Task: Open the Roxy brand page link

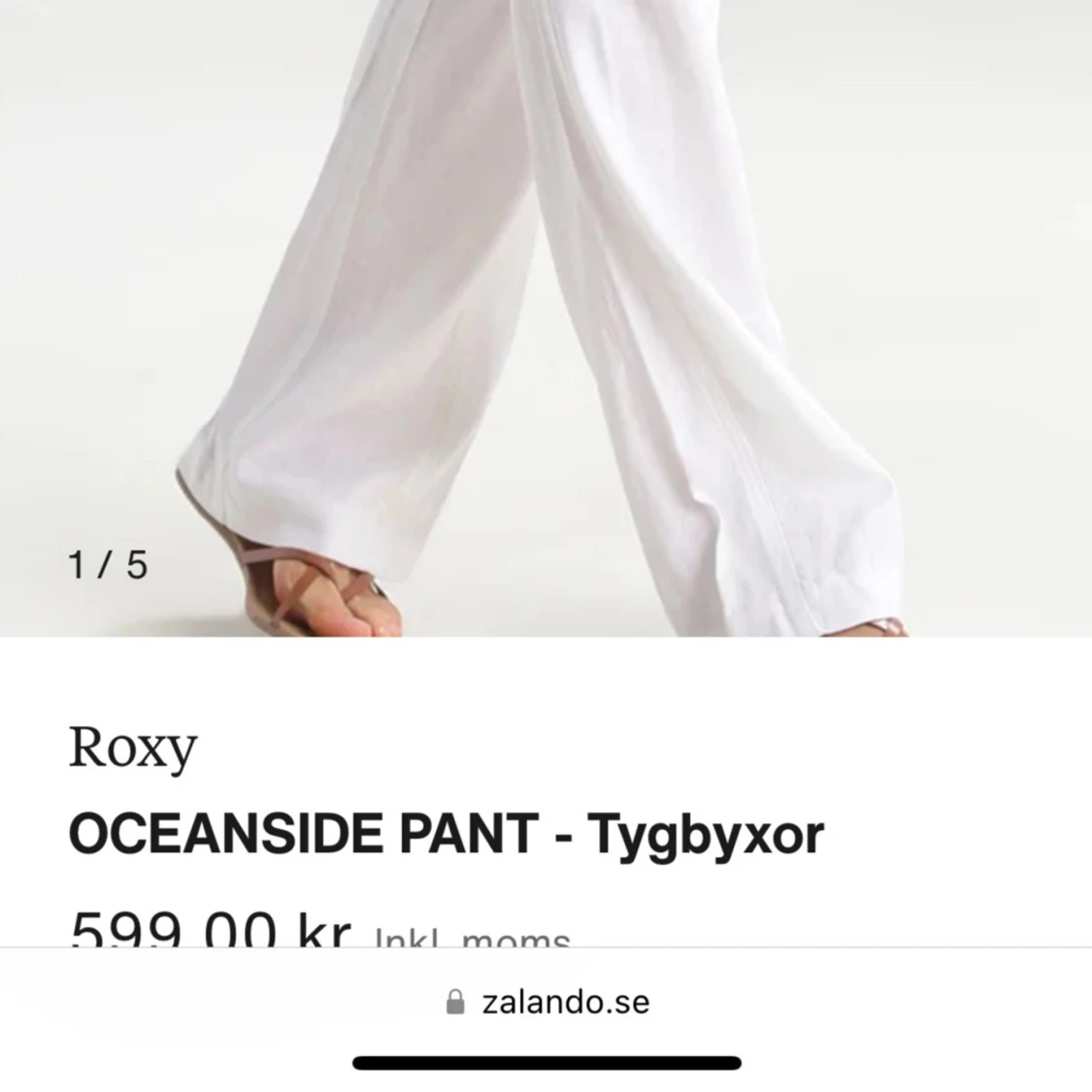Action: point(133,748)
